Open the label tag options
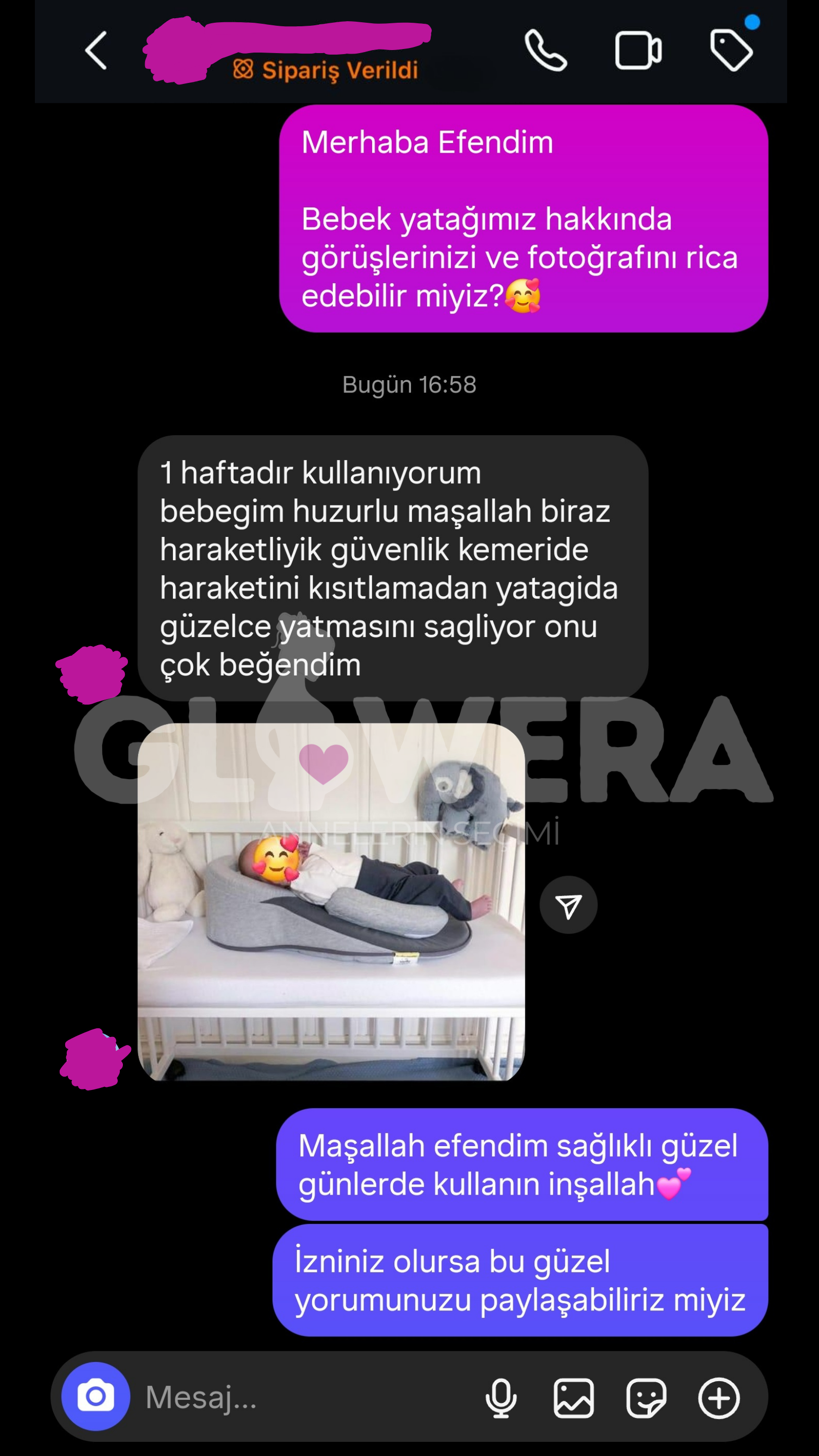Viewport: 819px width, 1456px height. click(732, 51)
